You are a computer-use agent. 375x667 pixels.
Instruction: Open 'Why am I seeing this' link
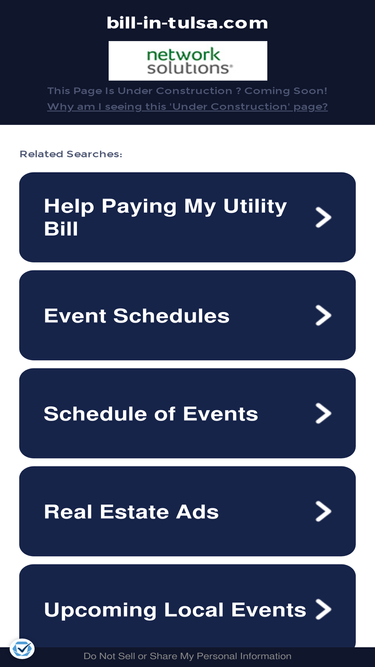pyautogui.click(x=187, y=106)
